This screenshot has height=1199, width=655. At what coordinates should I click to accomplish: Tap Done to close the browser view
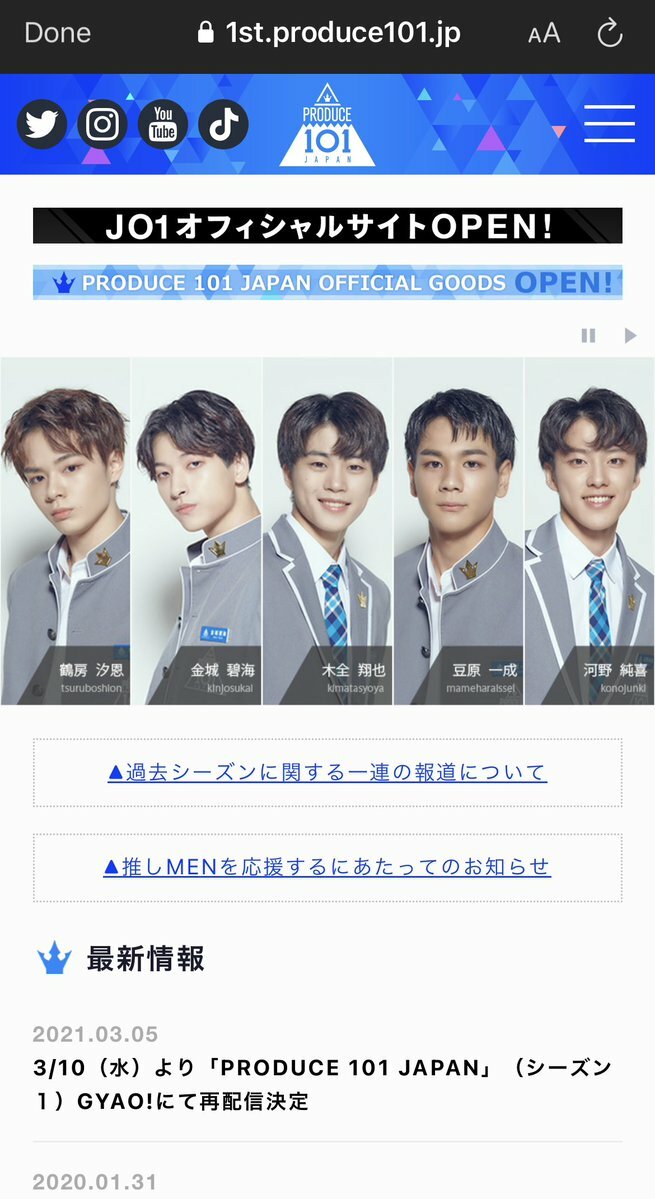[x=57, y=33]
